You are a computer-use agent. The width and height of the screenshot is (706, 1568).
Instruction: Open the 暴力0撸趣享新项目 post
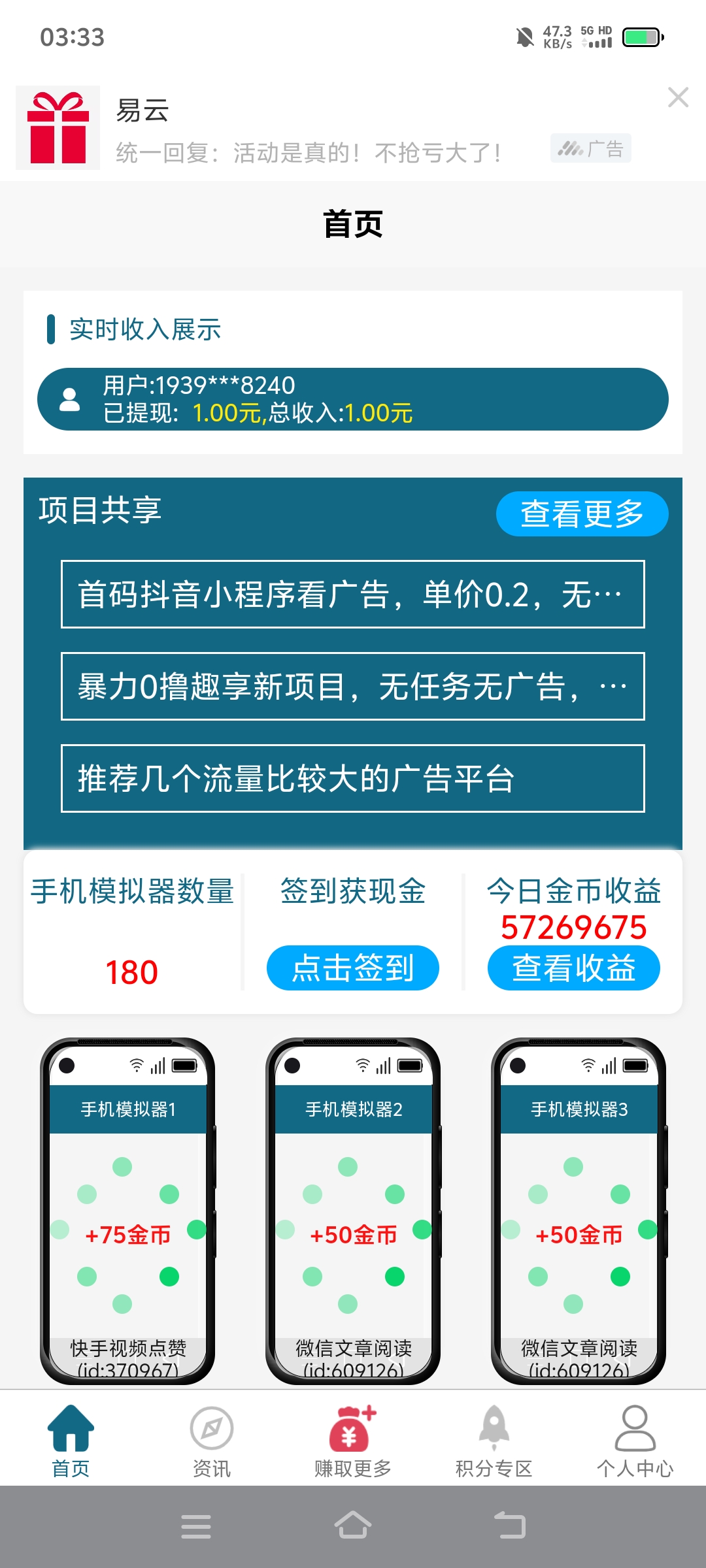click(353, 686)
